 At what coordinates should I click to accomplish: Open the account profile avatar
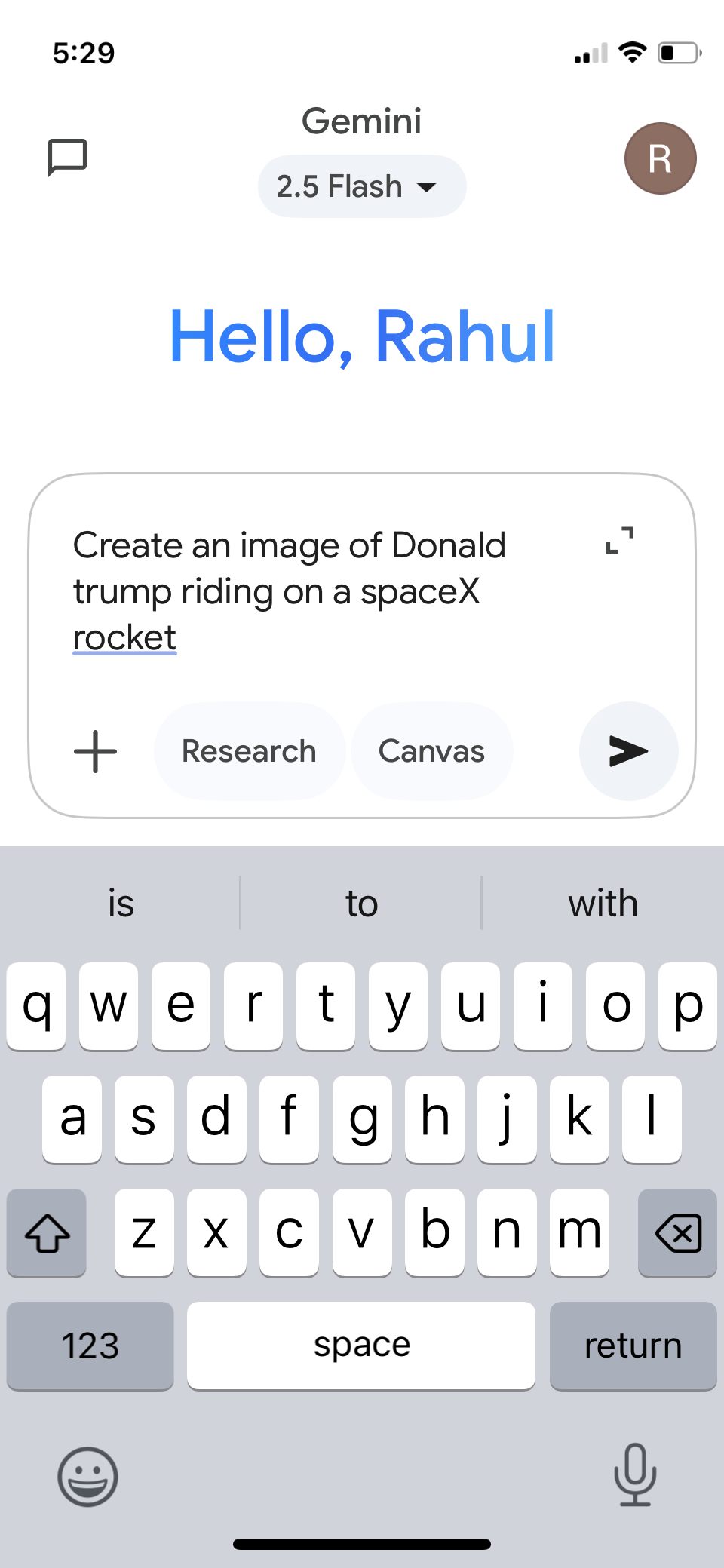(660, 158)
